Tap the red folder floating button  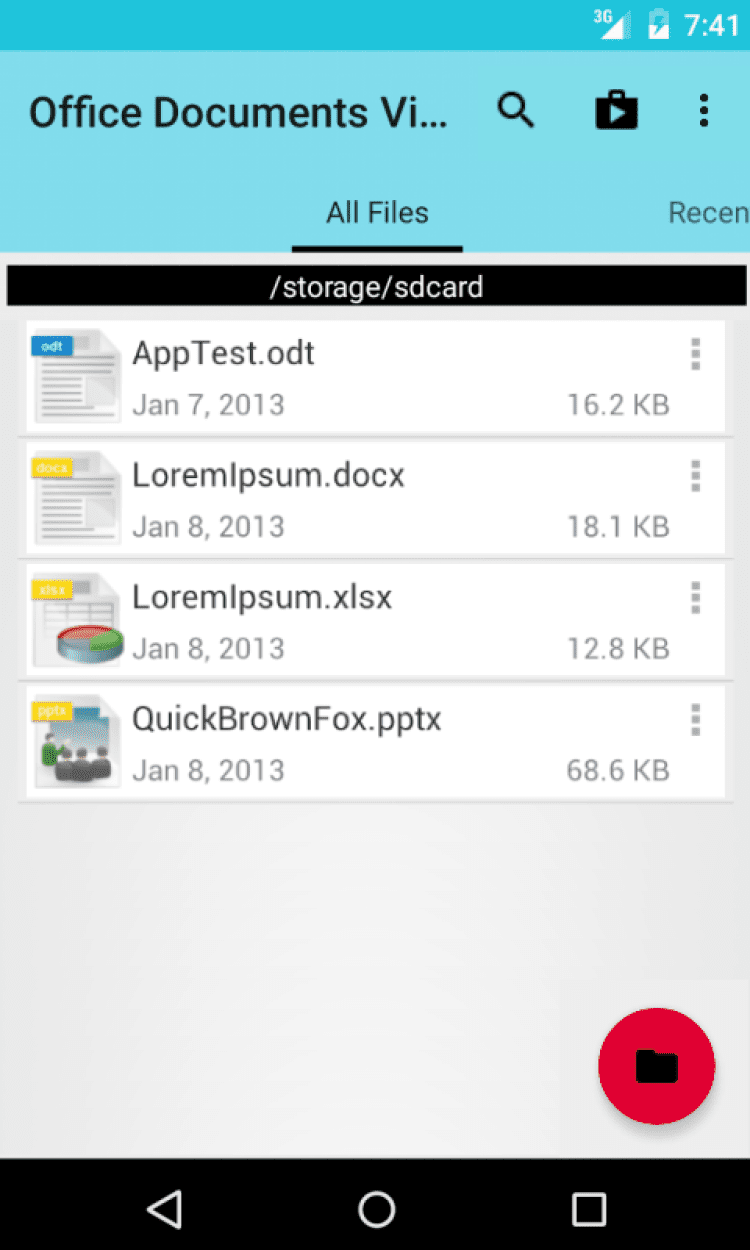point(656,1066)
